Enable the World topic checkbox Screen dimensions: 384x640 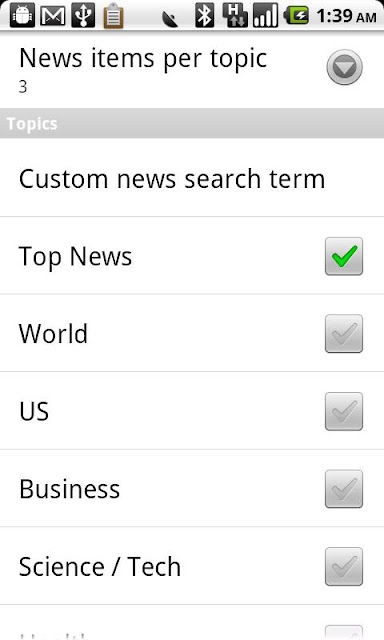click(344, 334)
